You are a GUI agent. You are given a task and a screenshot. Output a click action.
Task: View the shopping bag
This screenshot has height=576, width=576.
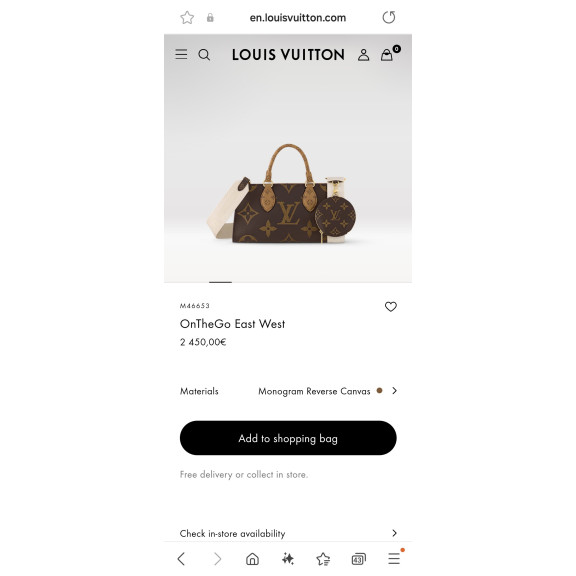click(390, 53)
